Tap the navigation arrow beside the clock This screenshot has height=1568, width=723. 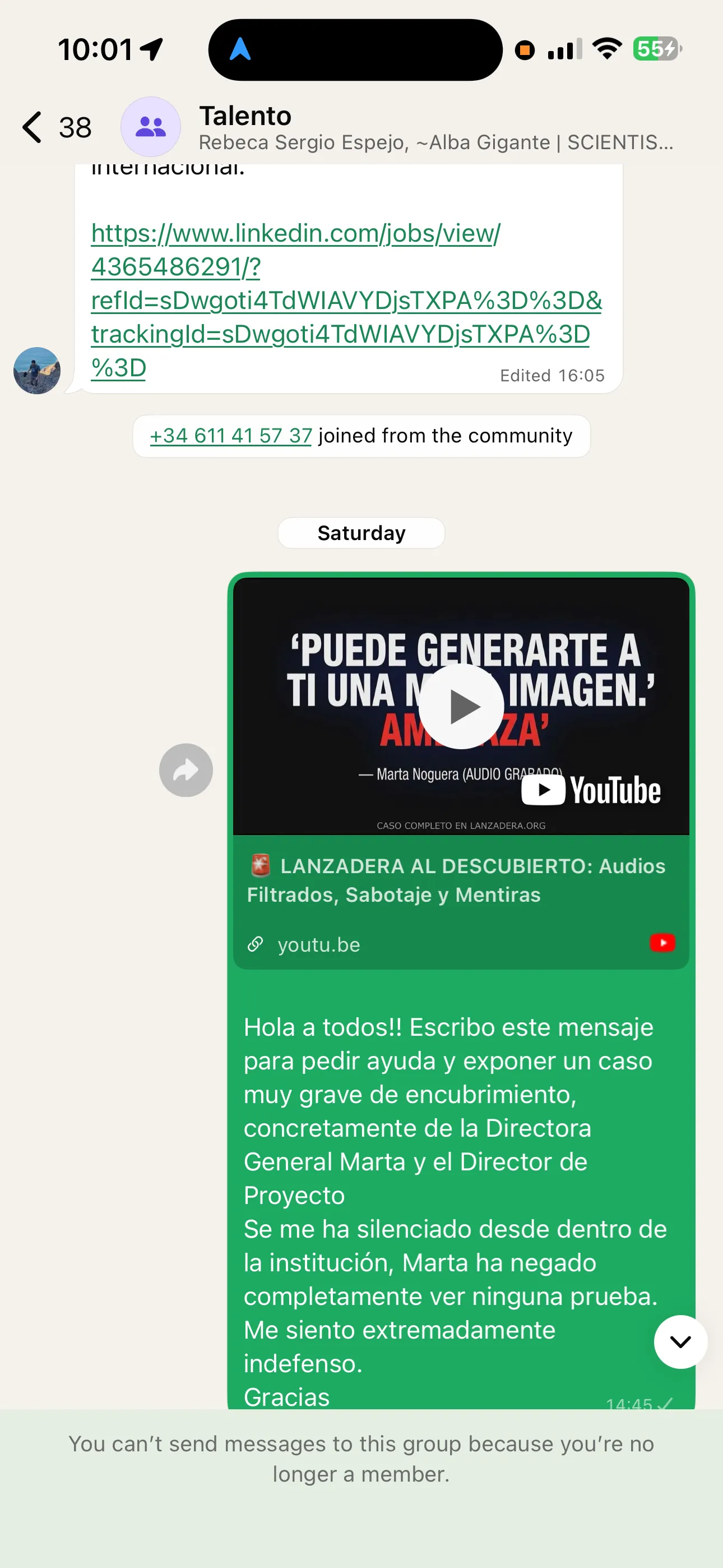(150, 49)
